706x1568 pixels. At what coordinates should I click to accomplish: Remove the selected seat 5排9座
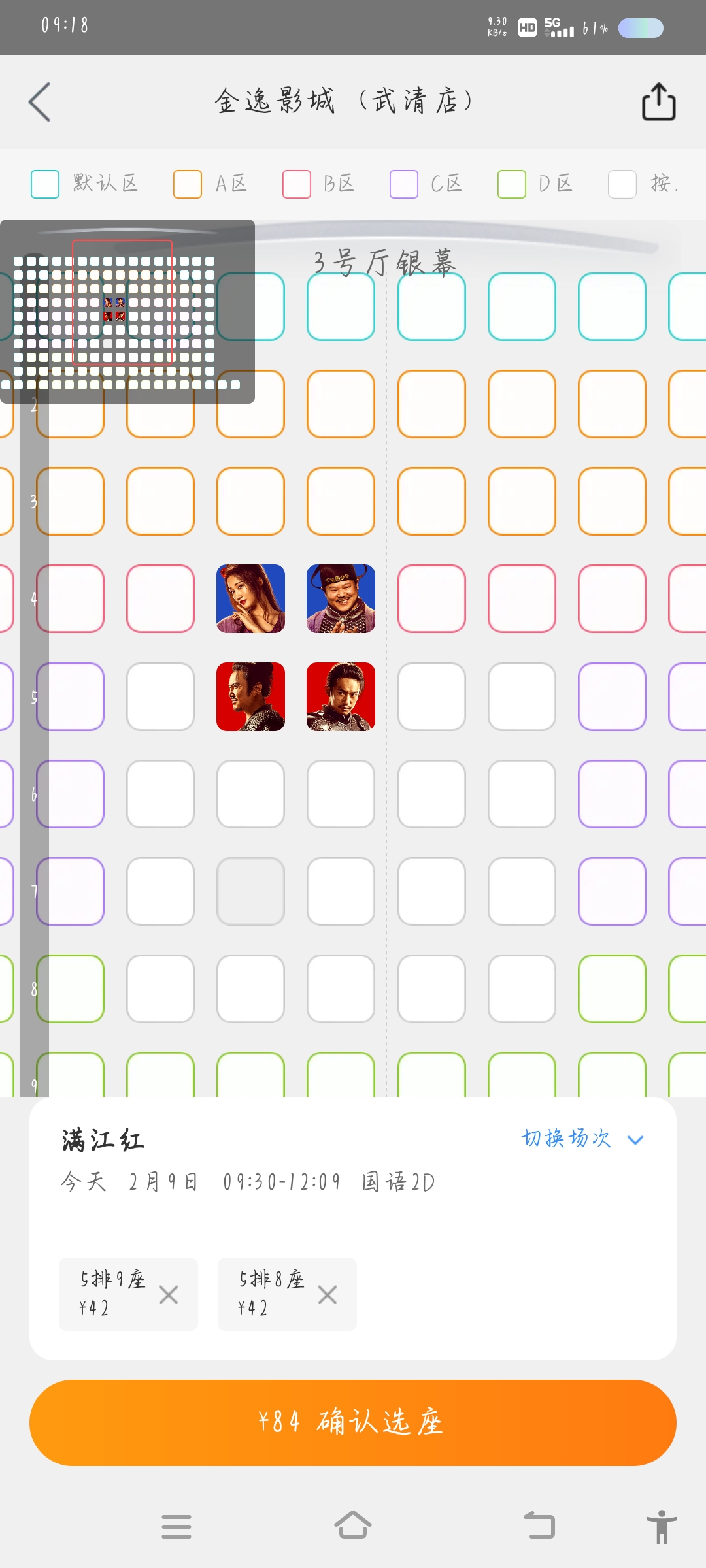(x=169, y=1294)
